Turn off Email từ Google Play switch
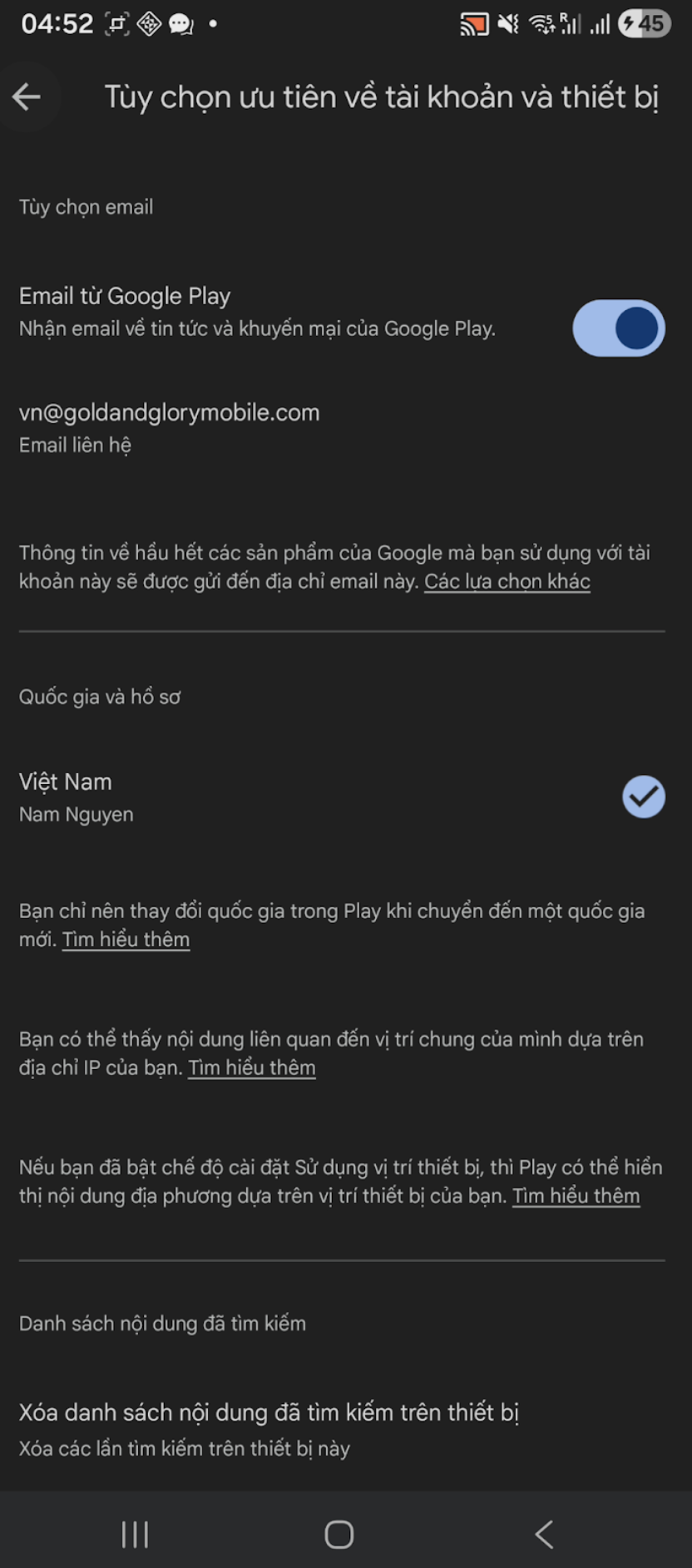The width and height of the screenshot is (692, 1568). 618,328
